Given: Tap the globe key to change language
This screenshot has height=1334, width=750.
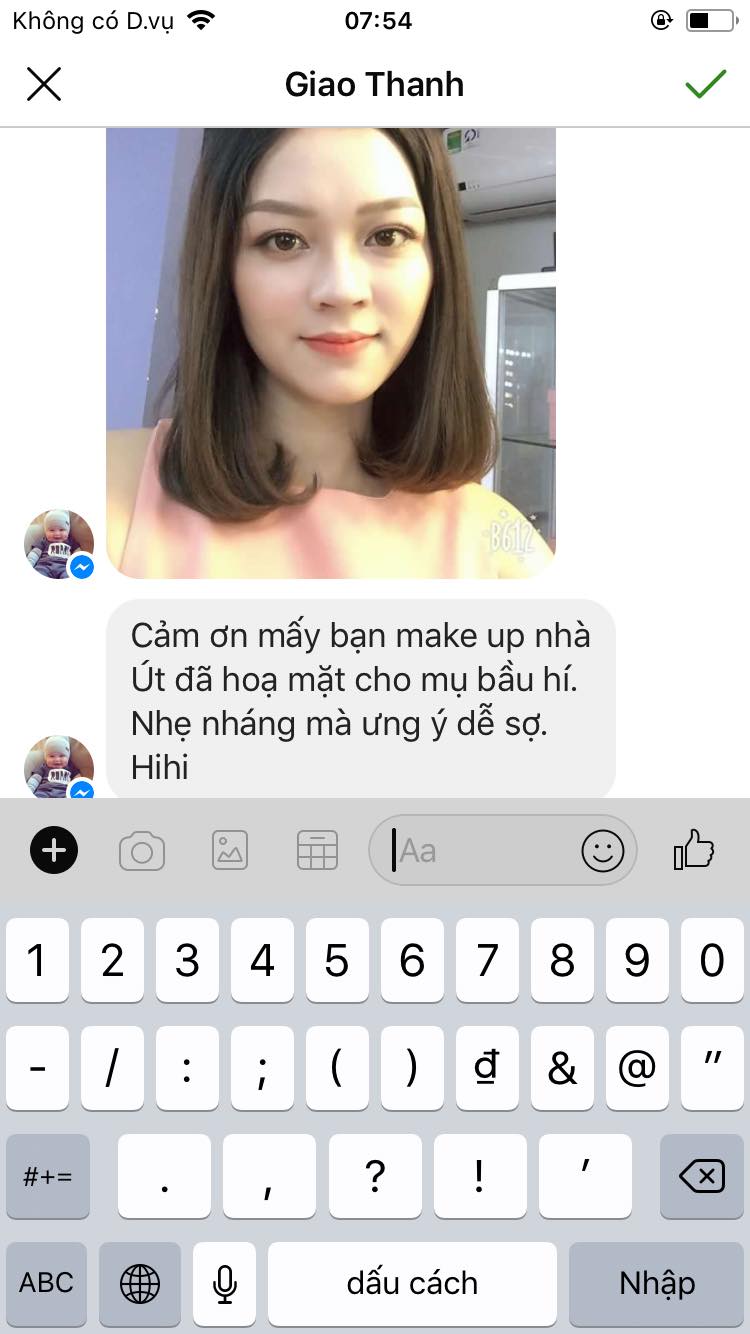Looking at the screenshot, I should point(140,1284).
